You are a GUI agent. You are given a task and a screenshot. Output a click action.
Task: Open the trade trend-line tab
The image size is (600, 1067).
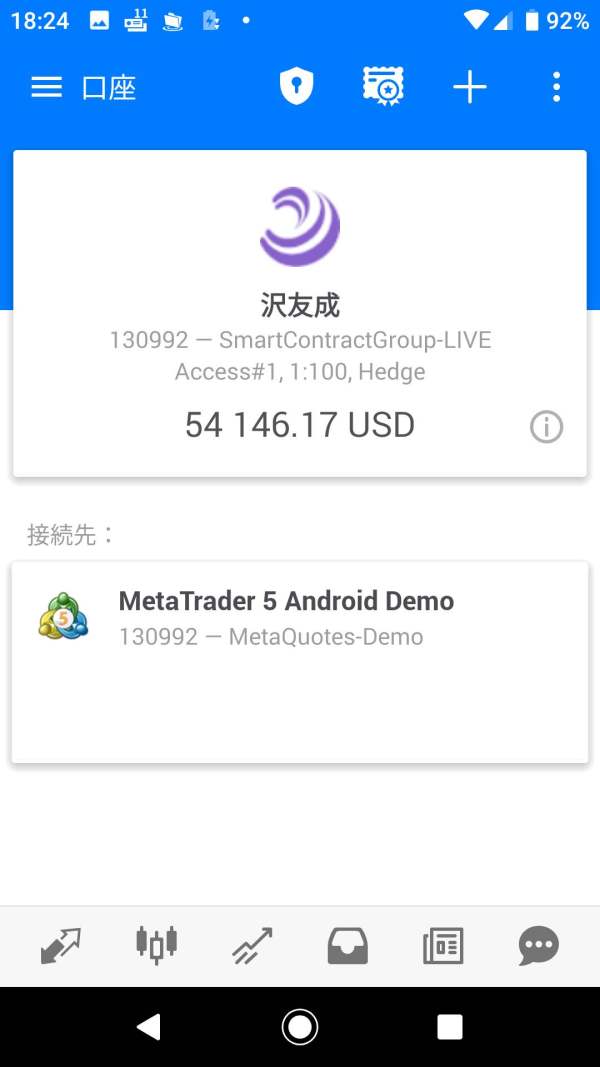[252, 946]
